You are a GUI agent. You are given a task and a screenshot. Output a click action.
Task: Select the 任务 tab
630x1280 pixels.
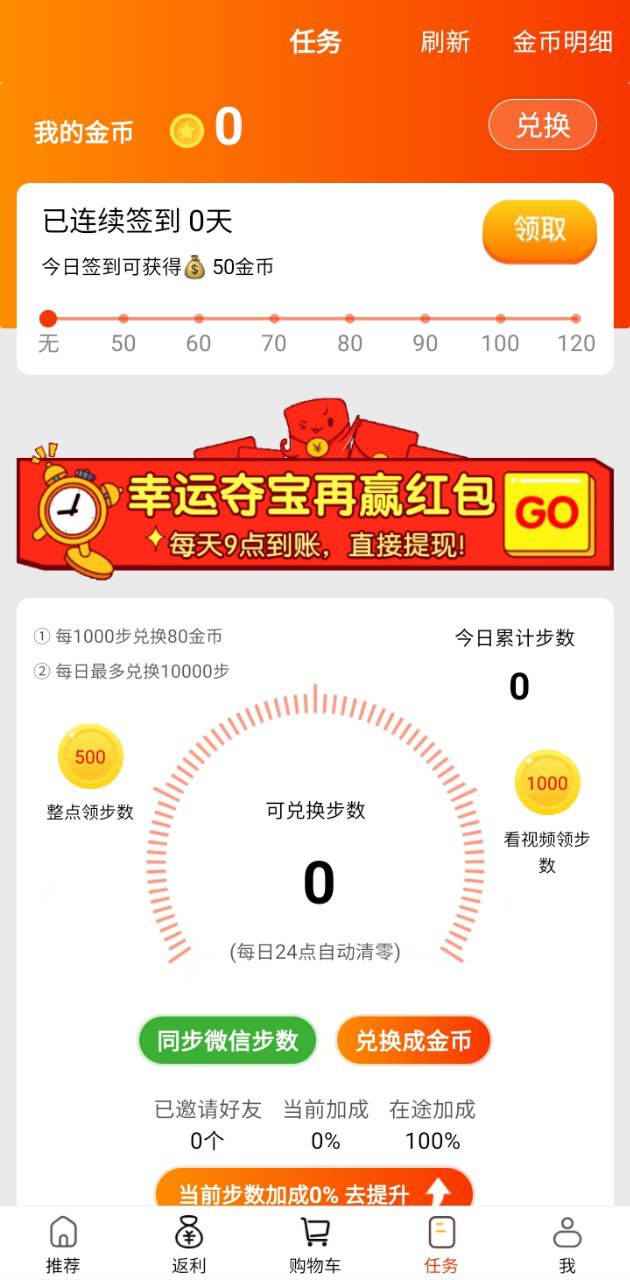point(441,1245)
